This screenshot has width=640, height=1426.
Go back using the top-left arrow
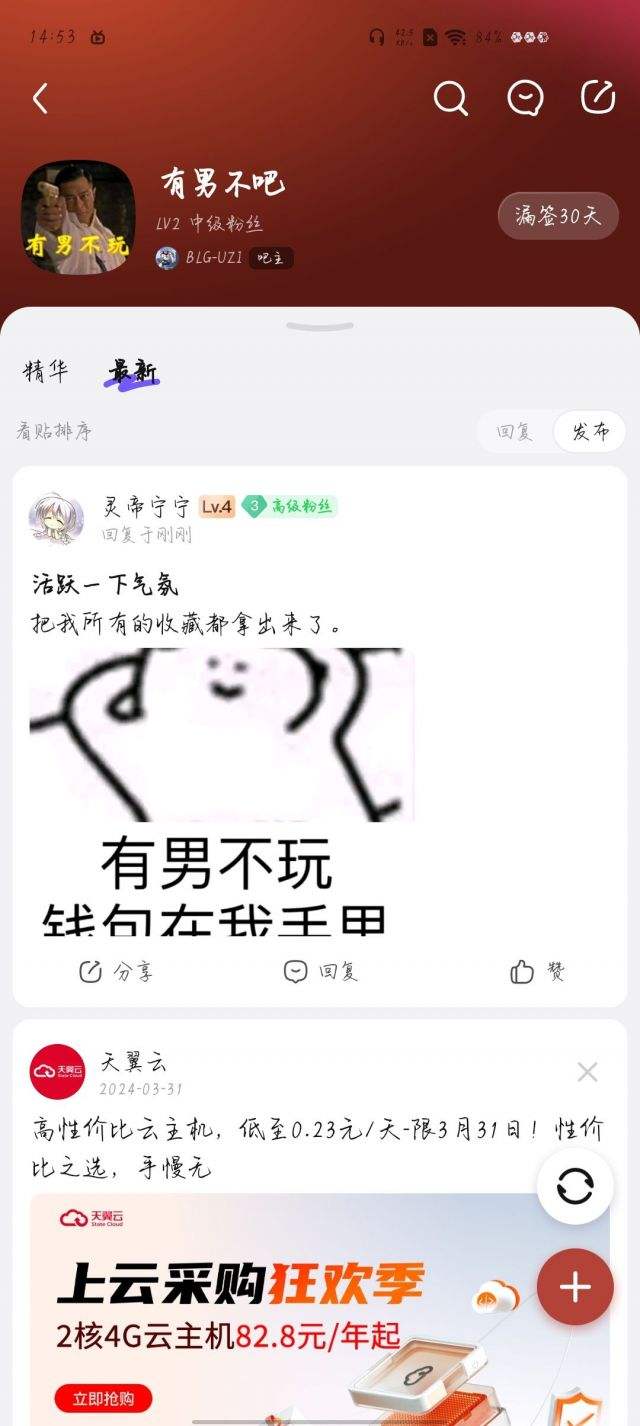(40, 99)
